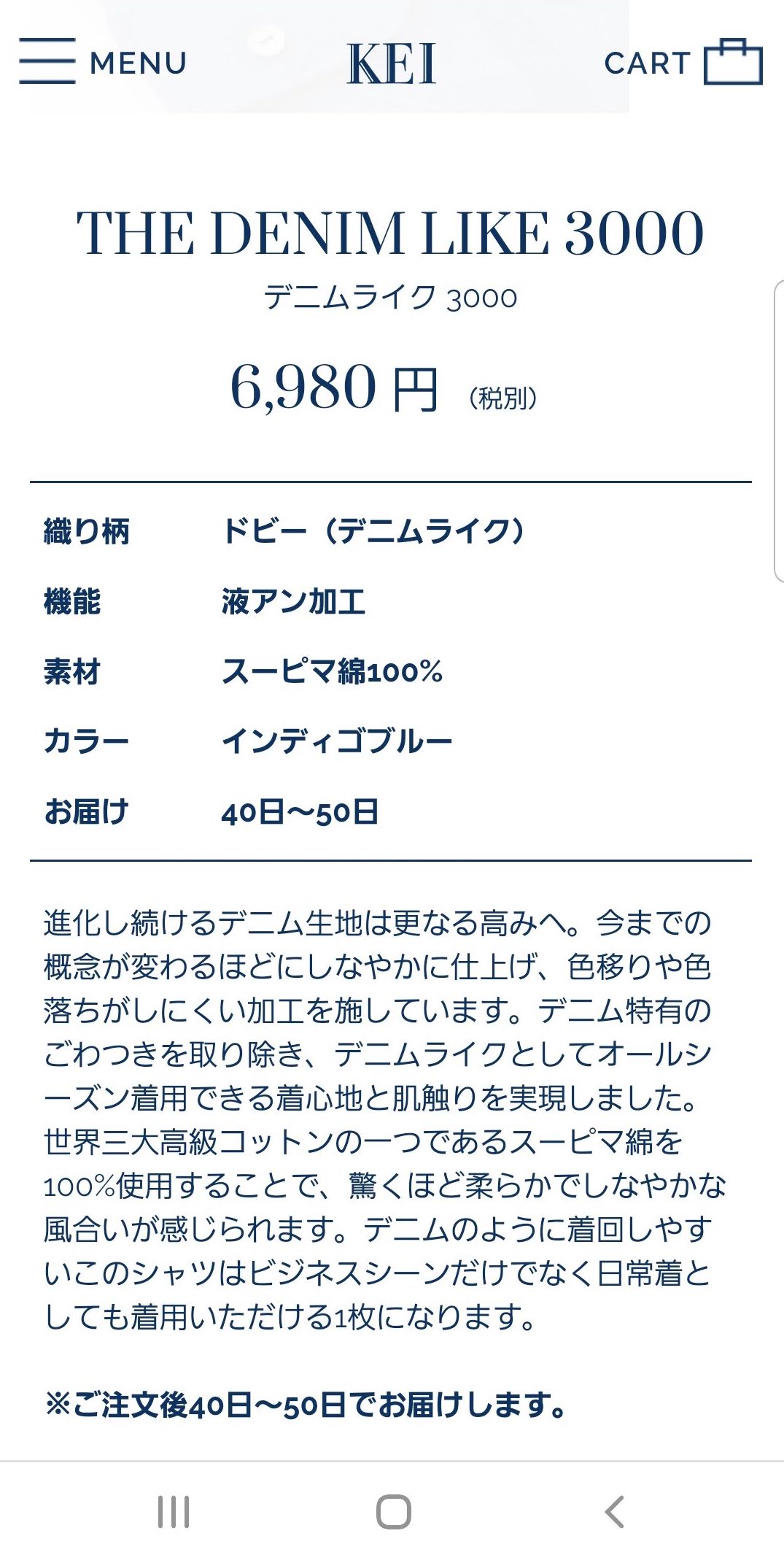784x1563 pixels.
Task: Show recent apps
Action: [174, 1511]
